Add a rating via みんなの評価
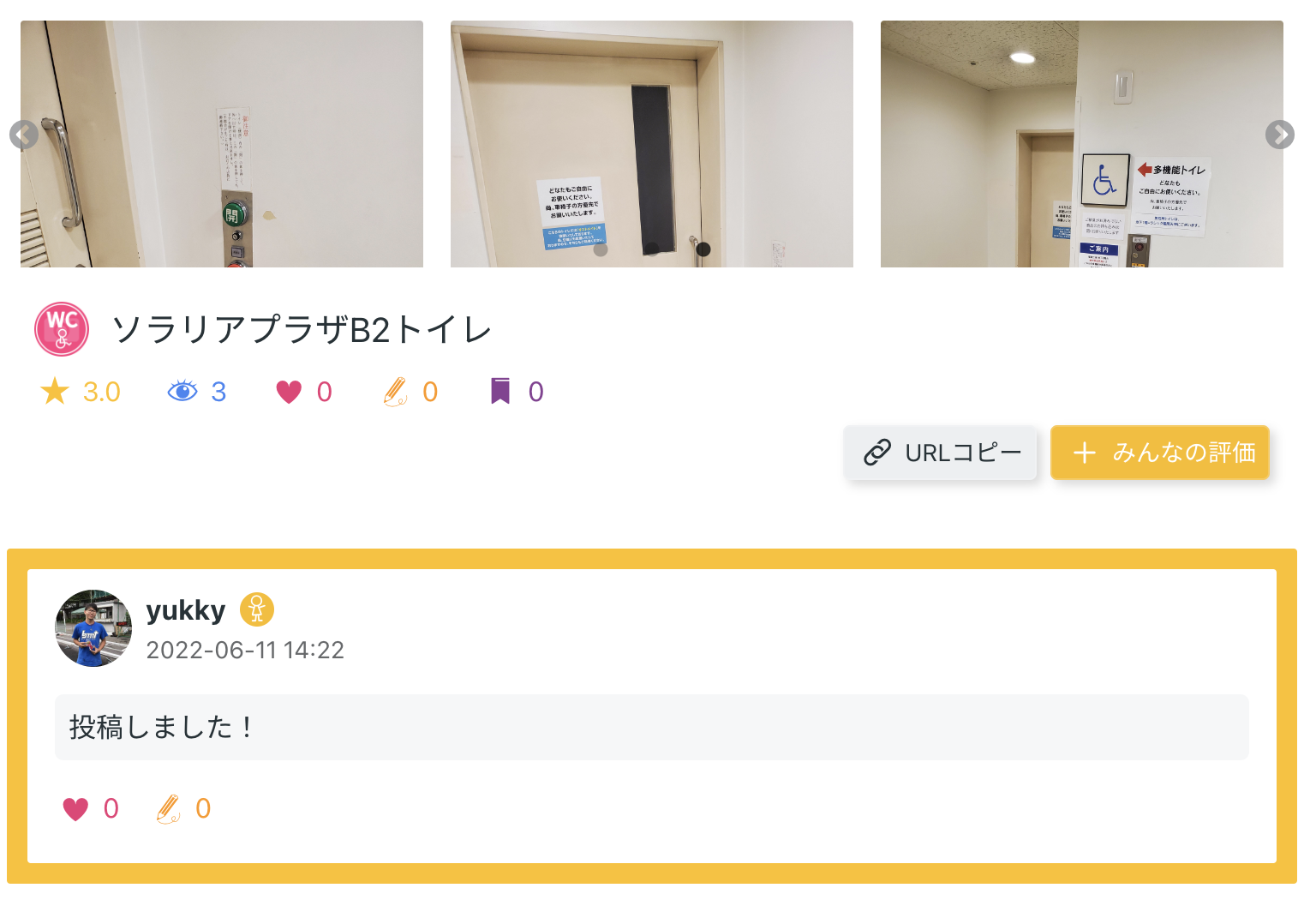1316x900 pixels. [1159, 453]
